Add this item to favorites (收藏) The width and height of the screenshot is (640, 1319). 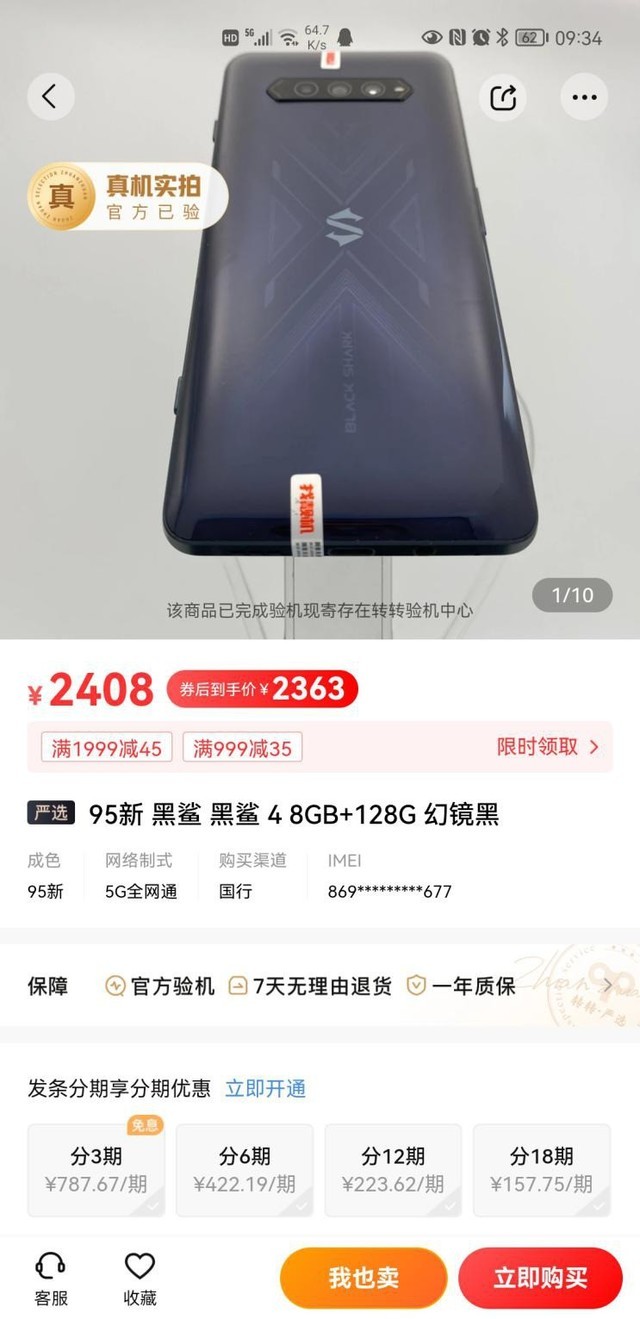(x=139, y=1278)
